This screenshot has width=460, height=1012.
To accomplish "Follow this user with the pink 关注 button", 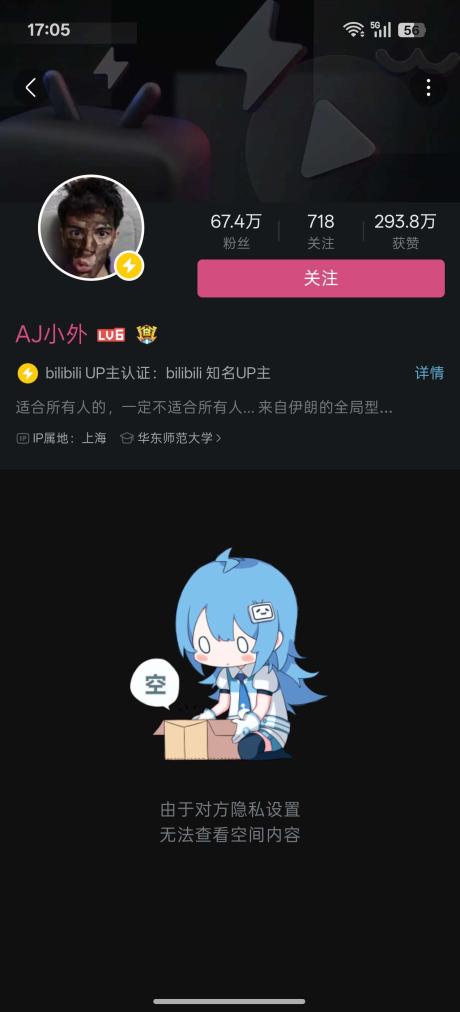I will pos(321,278).
